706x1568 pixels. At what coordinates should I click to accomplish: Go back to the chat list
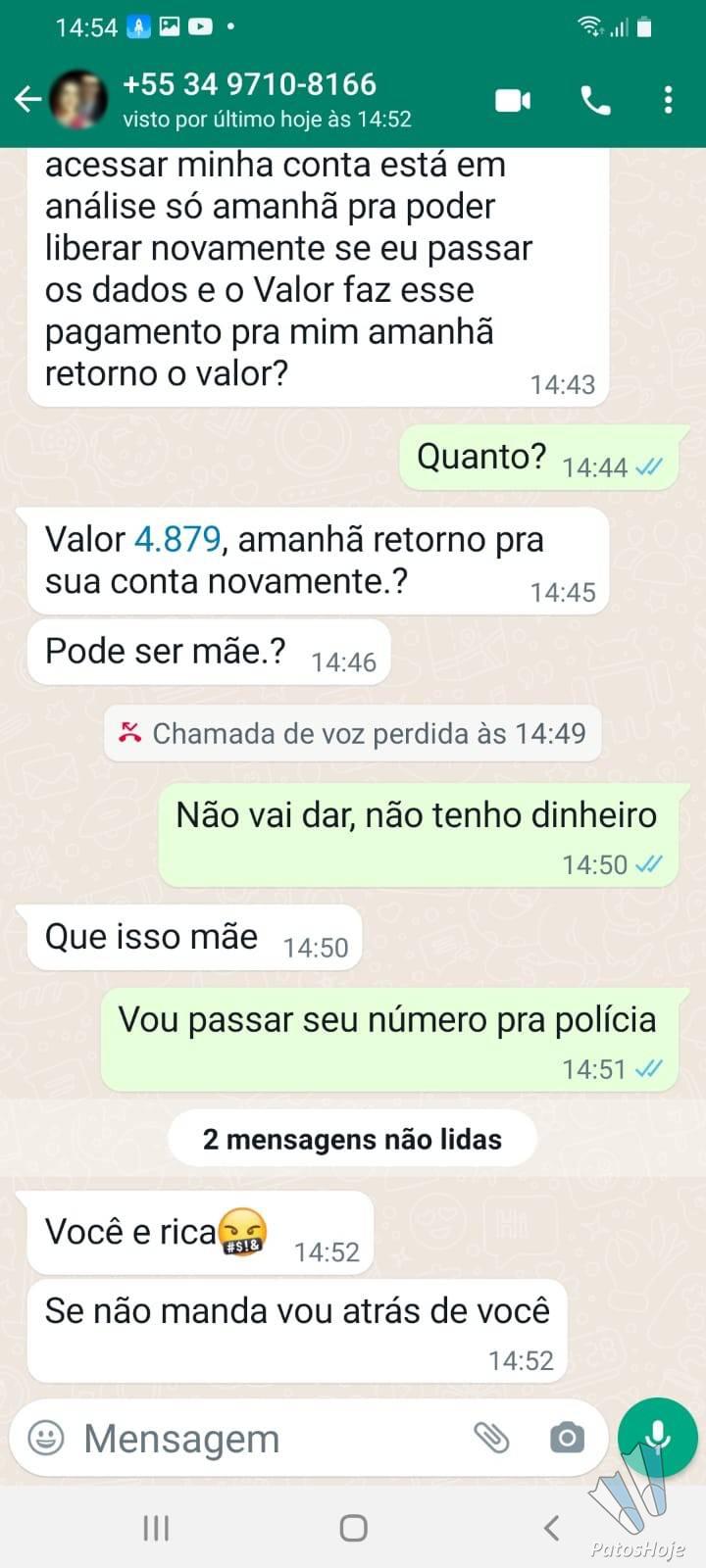[27, 99]
